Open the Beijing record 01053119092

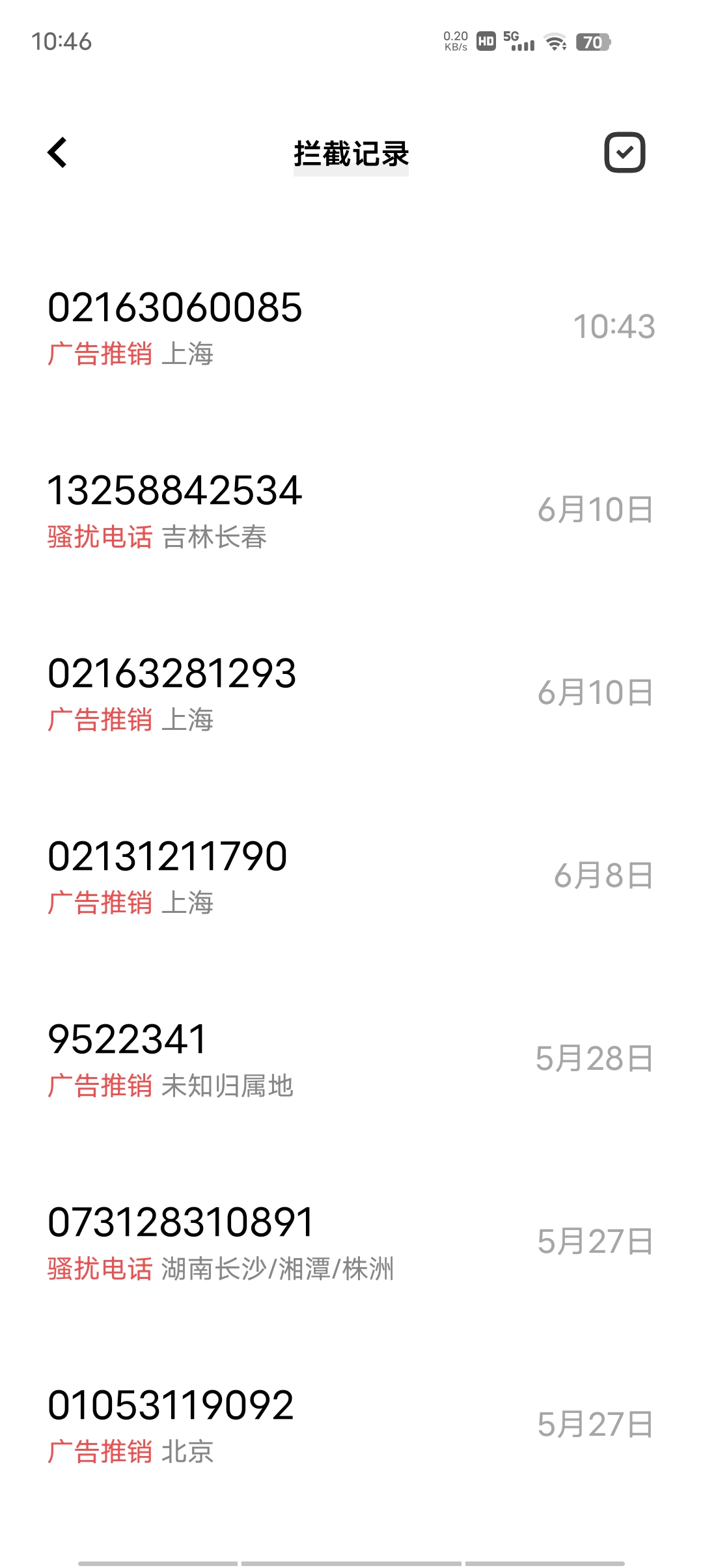point(351,1425)
